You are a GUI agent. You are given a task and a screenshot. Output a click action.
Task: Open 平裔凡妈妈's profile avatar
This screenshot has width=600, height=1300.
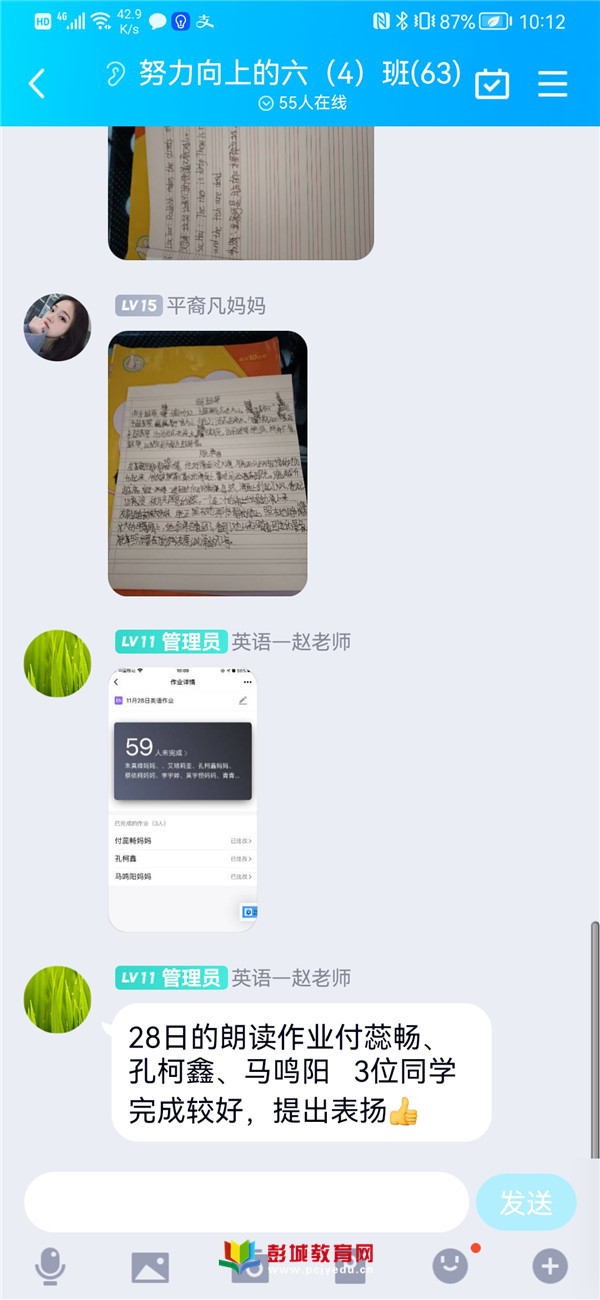tap(57, 327)
